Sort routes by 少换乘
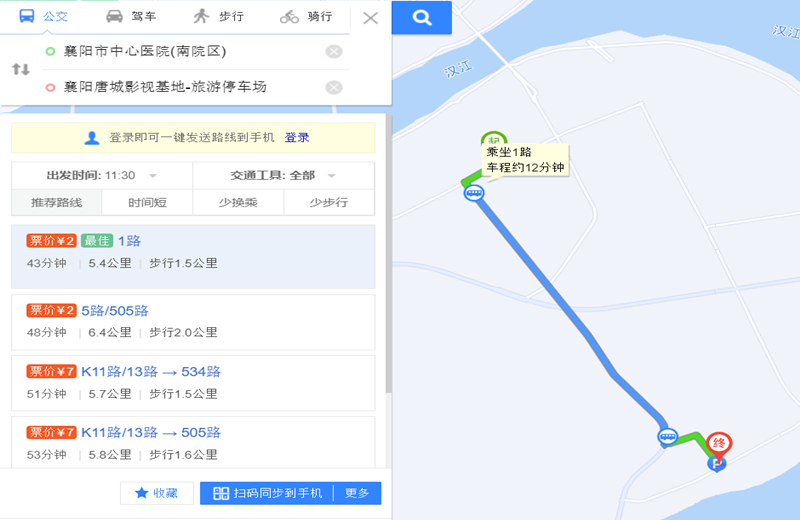 [x=238, y=202]
